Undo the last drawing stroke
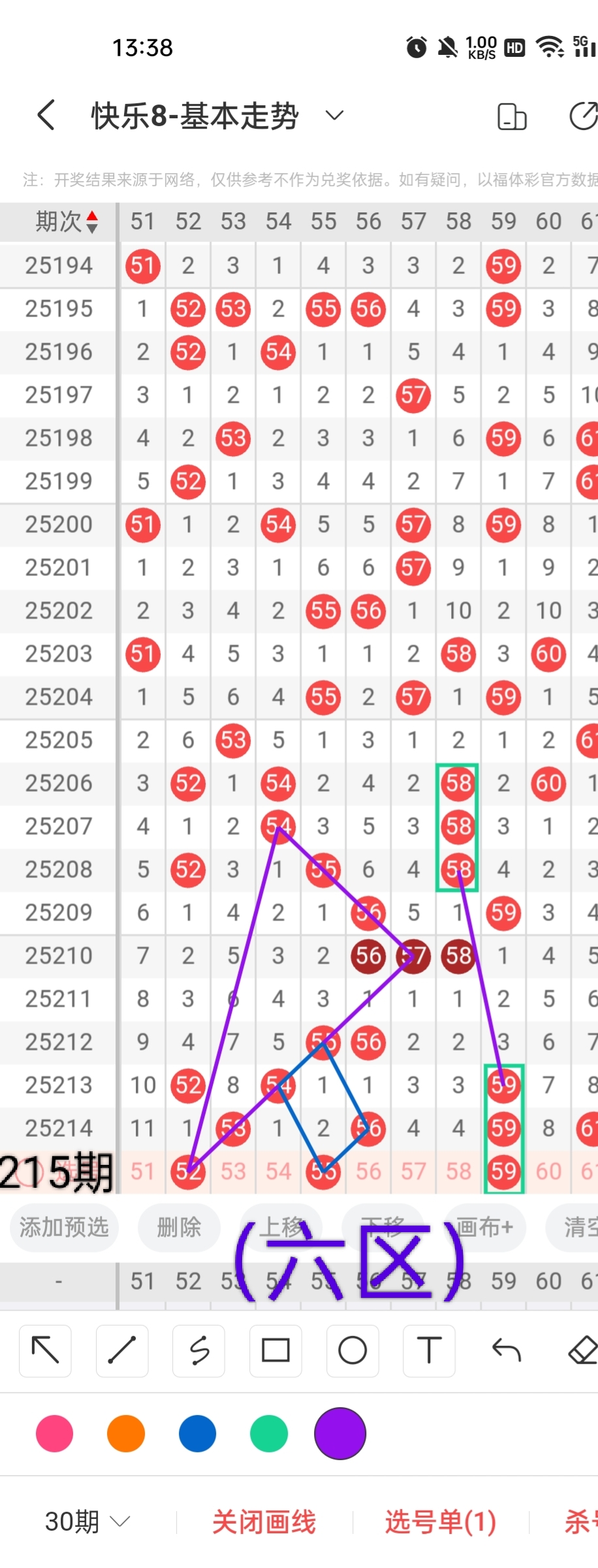 point(506,1350)
